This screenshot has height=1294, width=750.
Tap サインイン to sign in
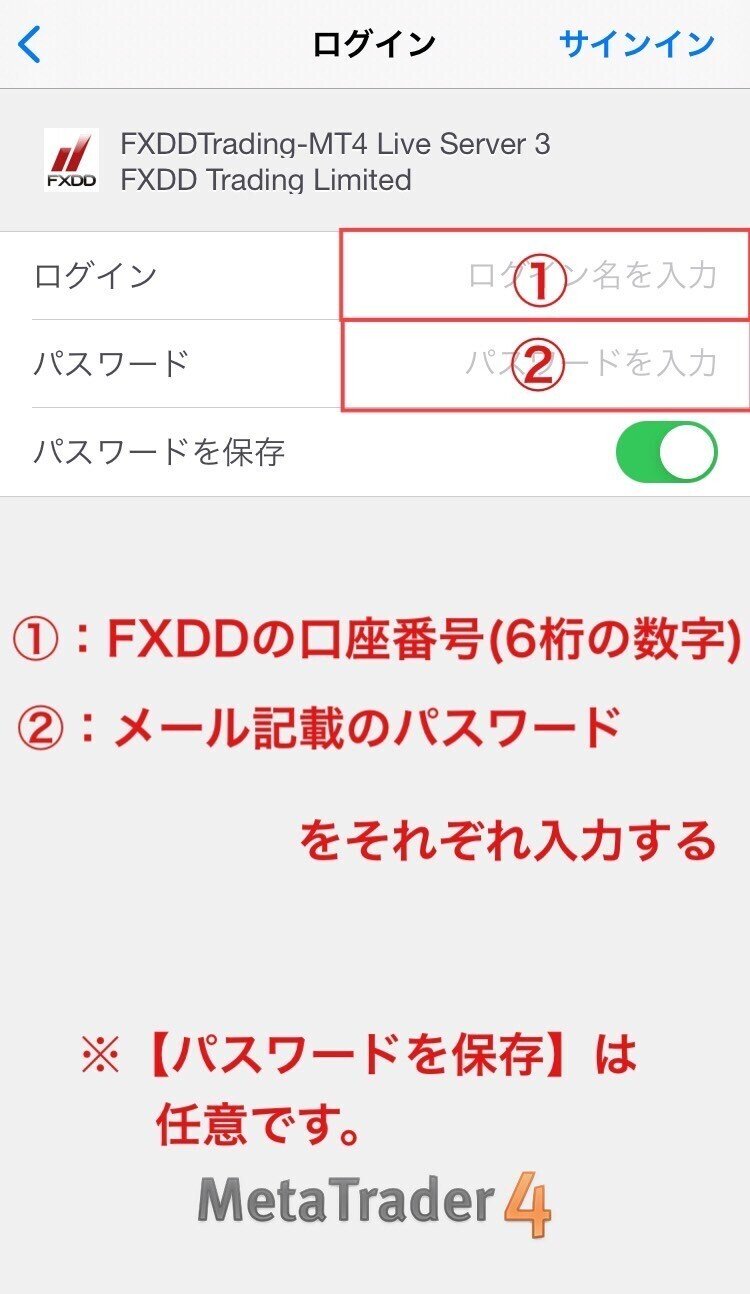pos(637,44)
